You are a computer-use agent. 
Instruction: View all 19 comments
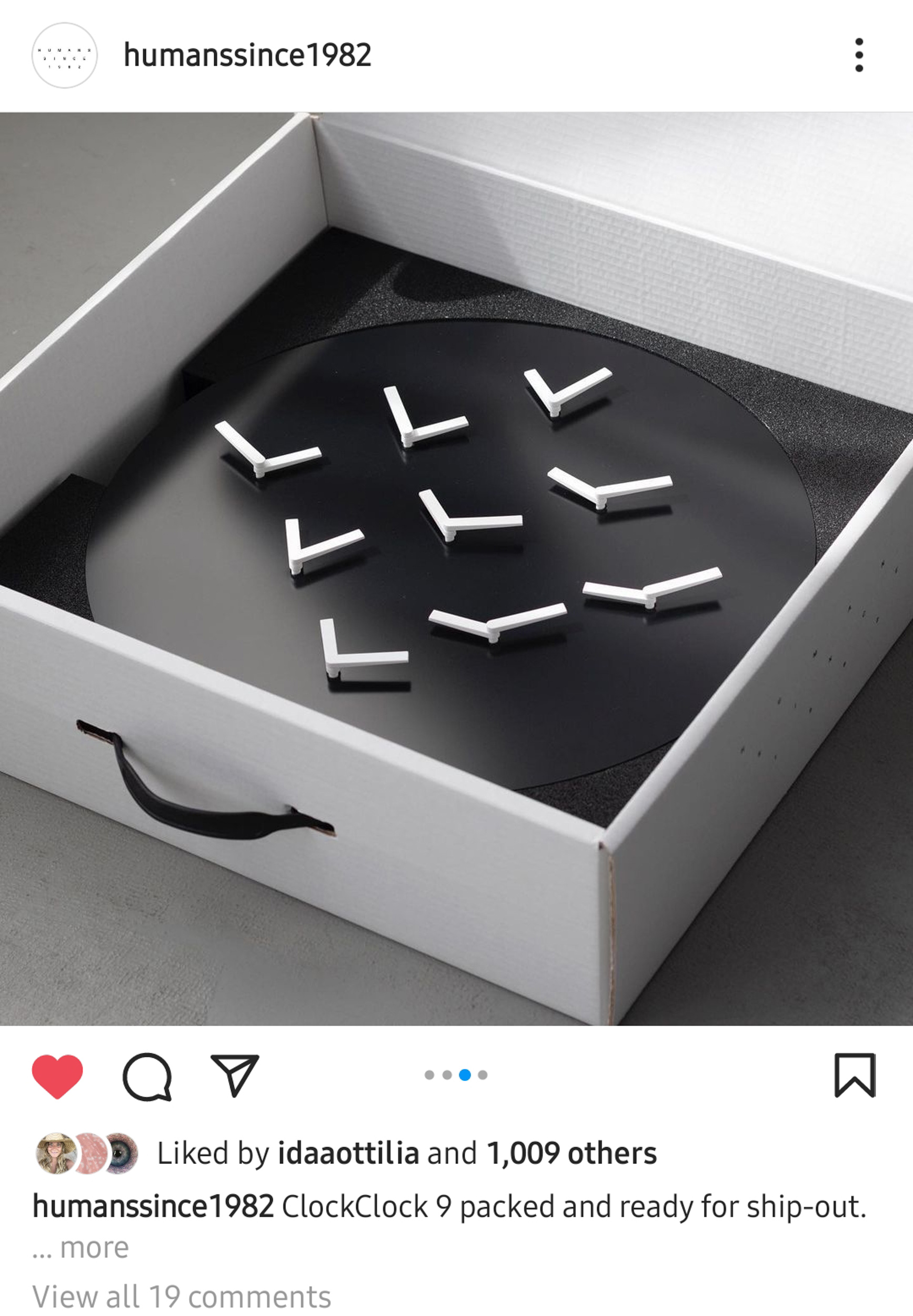coord(182,1296)
